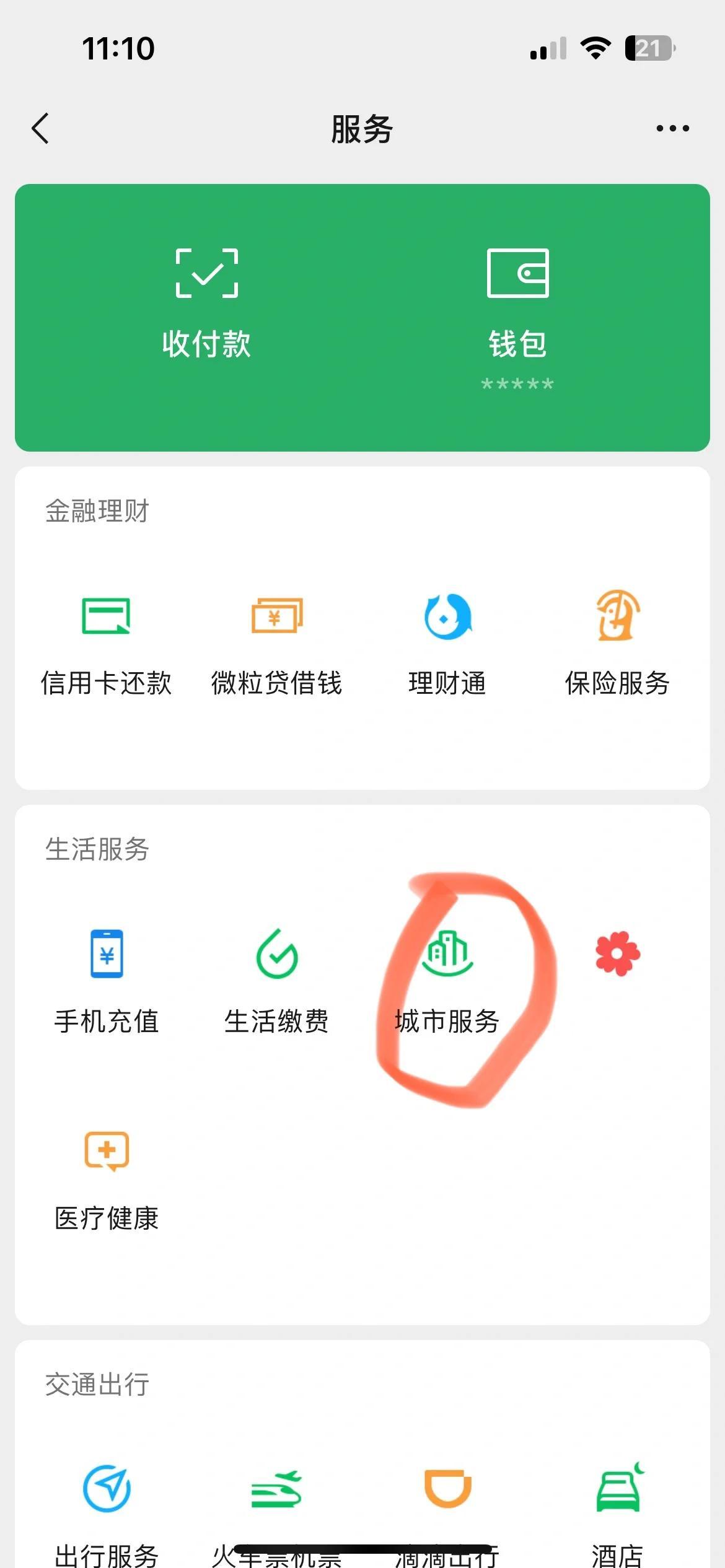The image size is (725, 1568).
Task: Go back from the 服务 page
Action: pyautogui.click(x=40, y=128)
